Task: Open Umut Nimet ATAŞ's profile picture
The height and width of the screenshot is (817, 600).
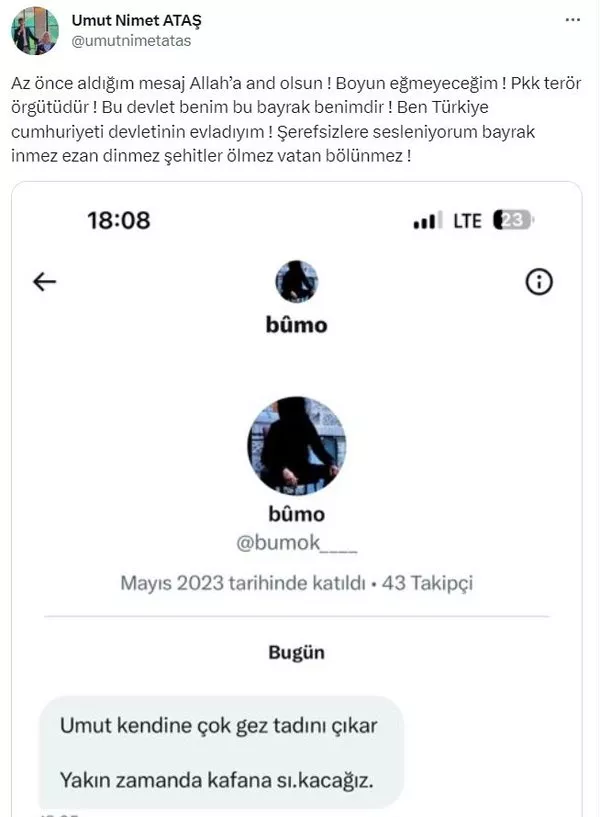Action: (35, 31)
